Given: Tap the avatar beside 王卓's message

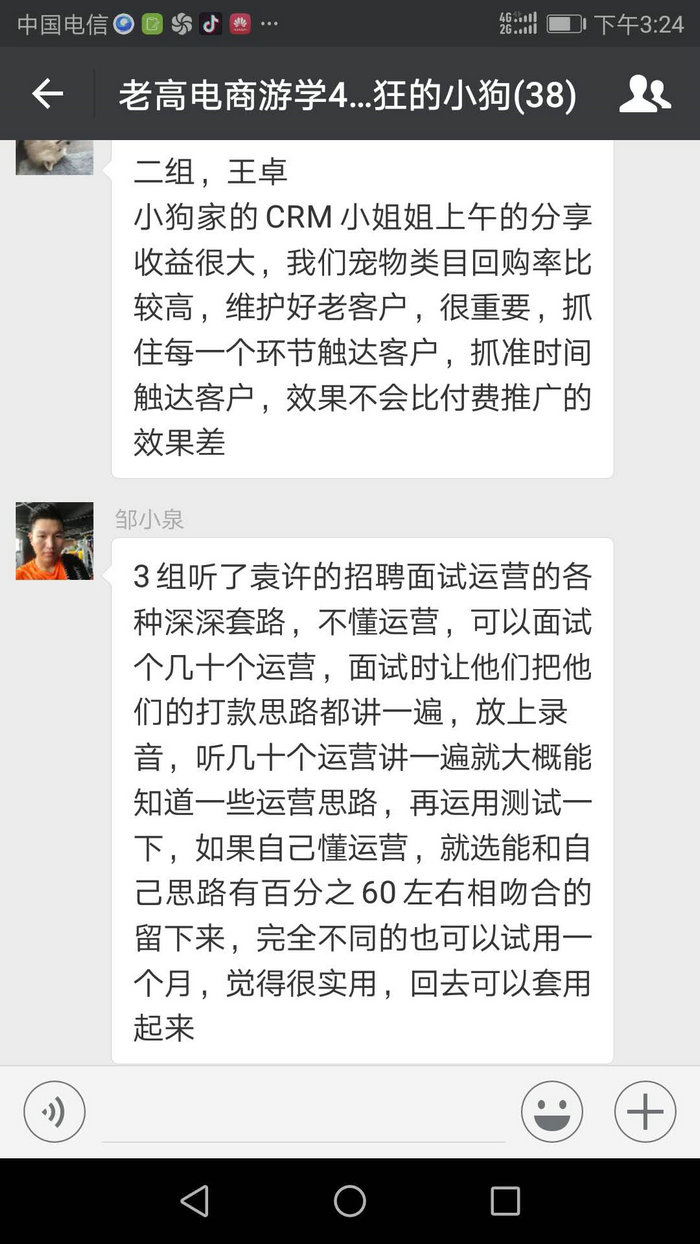Looking at the screenshot, I should click(x=54, y=157).
